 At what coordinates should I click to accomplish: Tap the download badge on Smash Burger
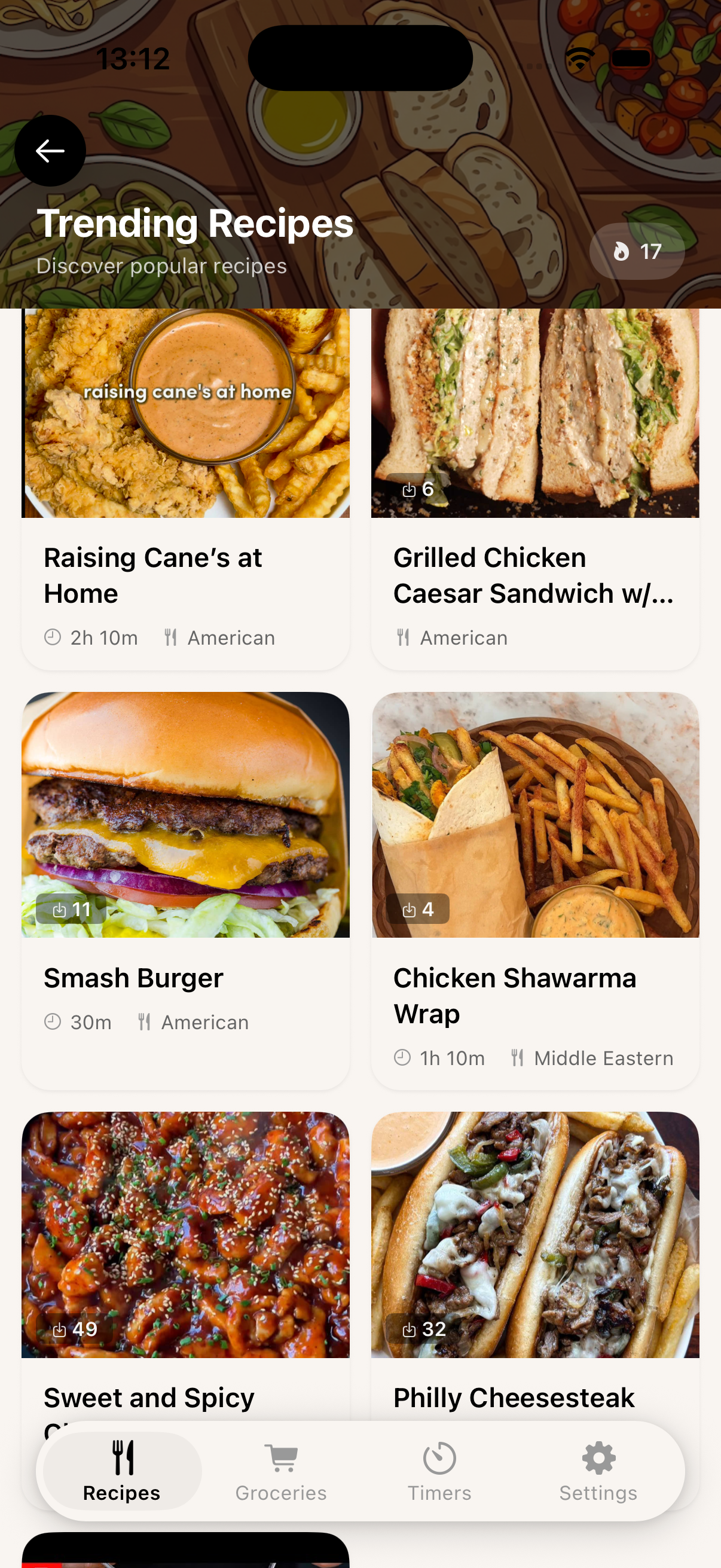73,909
